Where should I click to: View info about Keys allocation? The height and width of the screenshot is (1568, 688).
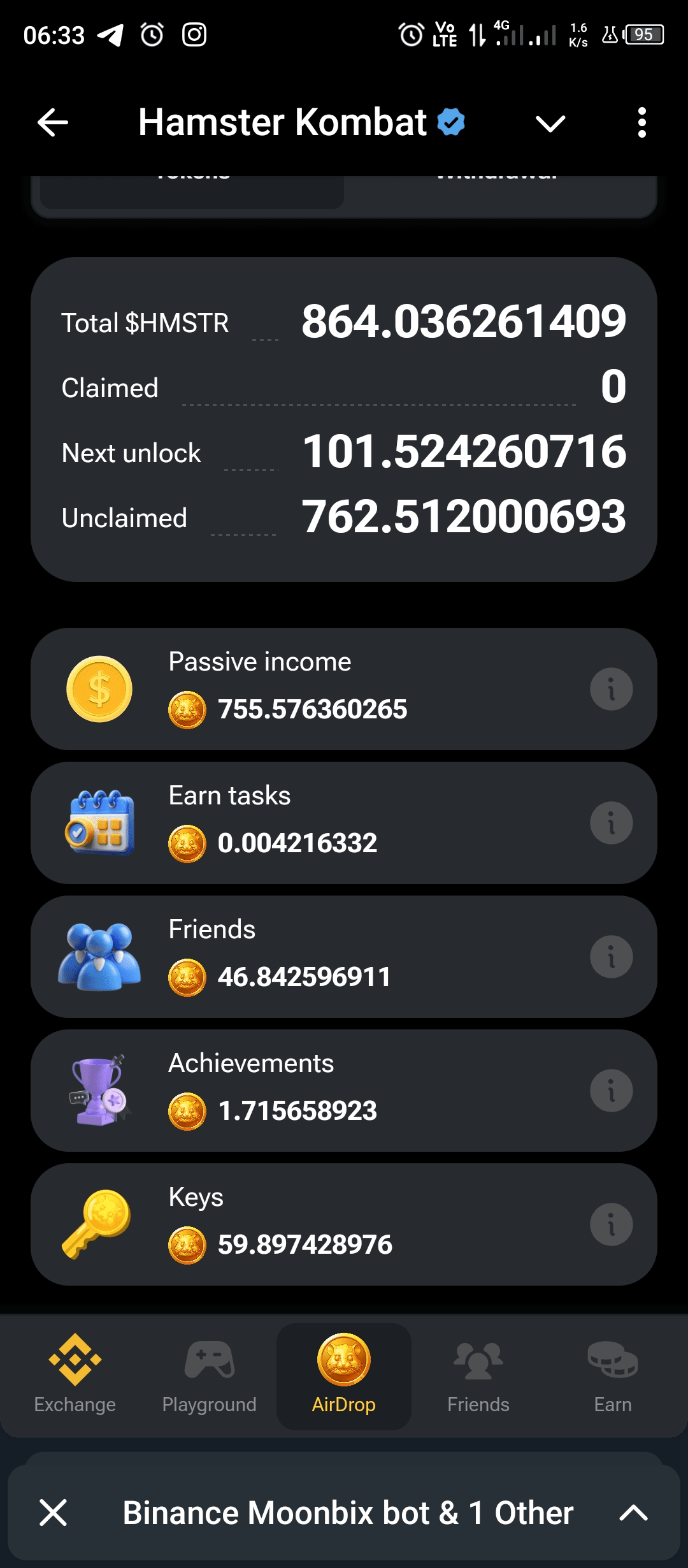(x=611, y=1224)
